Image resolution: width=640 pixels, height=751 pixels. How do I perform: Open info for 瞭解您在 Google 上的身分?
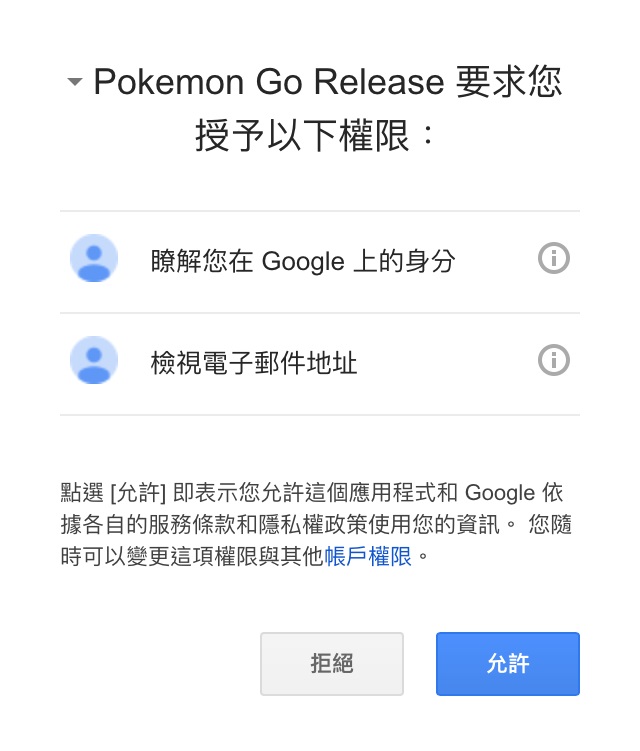[x=553, y=259]
